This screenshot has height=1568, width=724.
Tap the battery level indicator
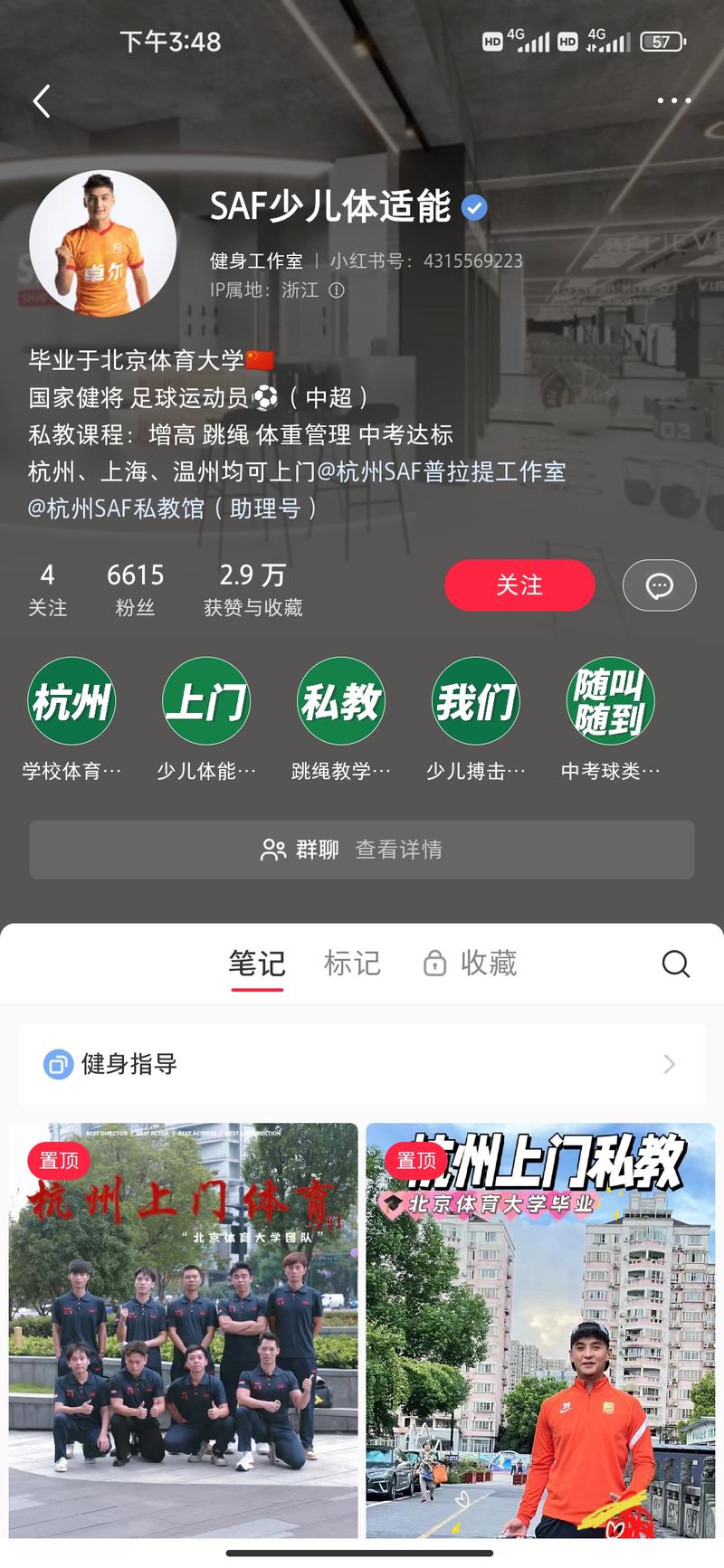(x=662, y=40)
